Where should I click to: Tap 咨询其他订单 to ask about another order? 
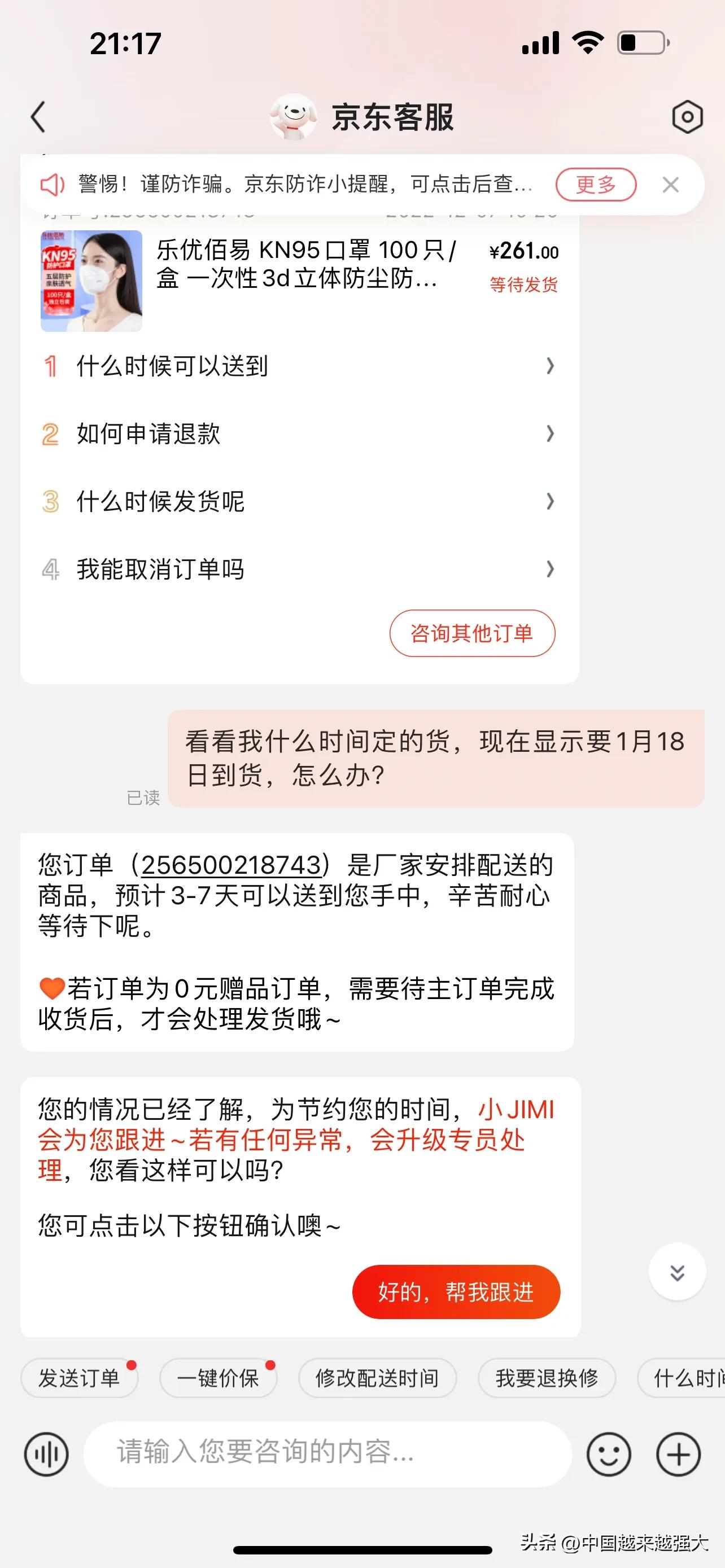pos(473,633)
